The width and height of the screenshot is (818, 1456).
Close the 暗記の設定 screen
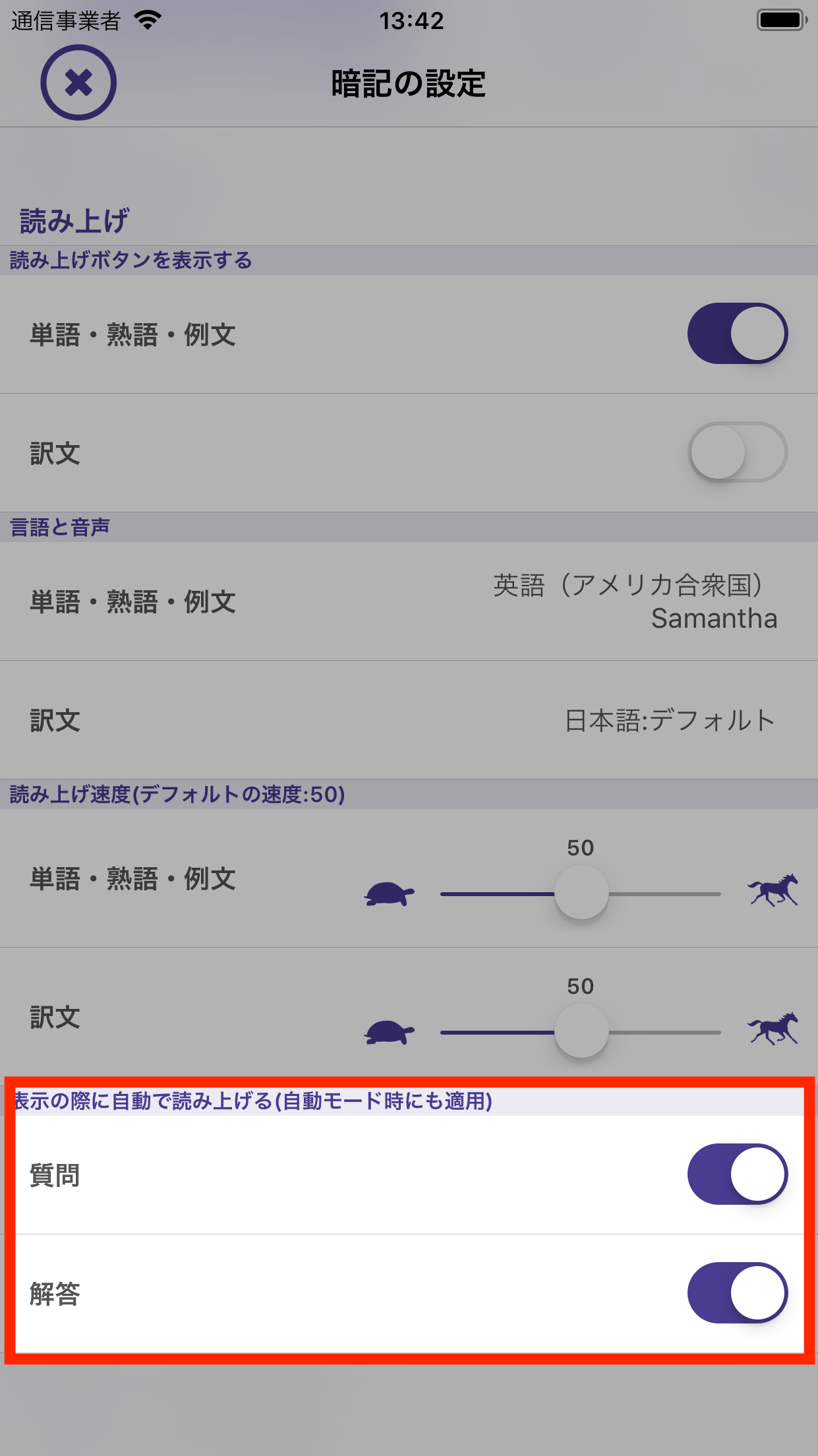click(78, 83)
